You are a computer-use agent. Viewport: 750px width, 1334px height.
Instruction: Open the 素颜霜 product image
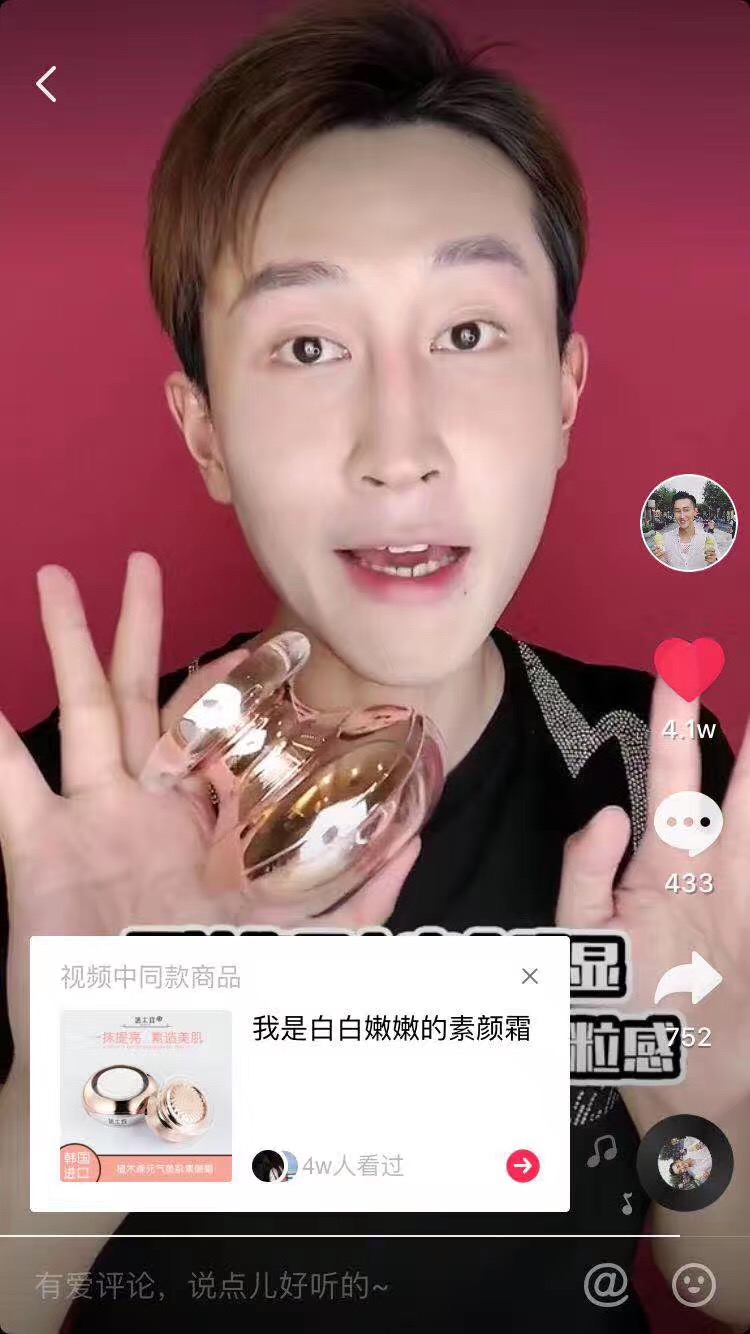click(x=146, y=1095)
